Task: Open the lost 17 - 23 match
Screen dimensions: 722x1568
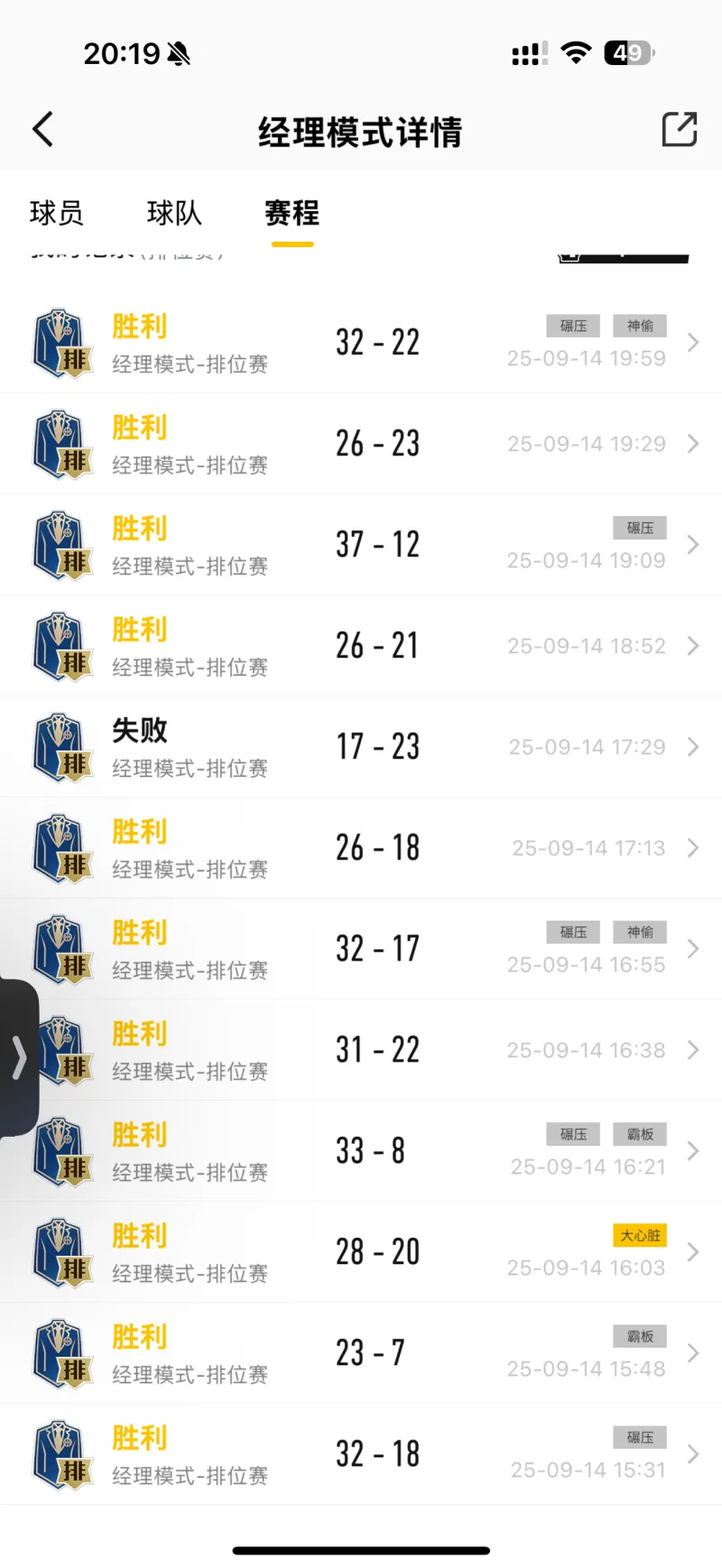Action: [361, 747]
